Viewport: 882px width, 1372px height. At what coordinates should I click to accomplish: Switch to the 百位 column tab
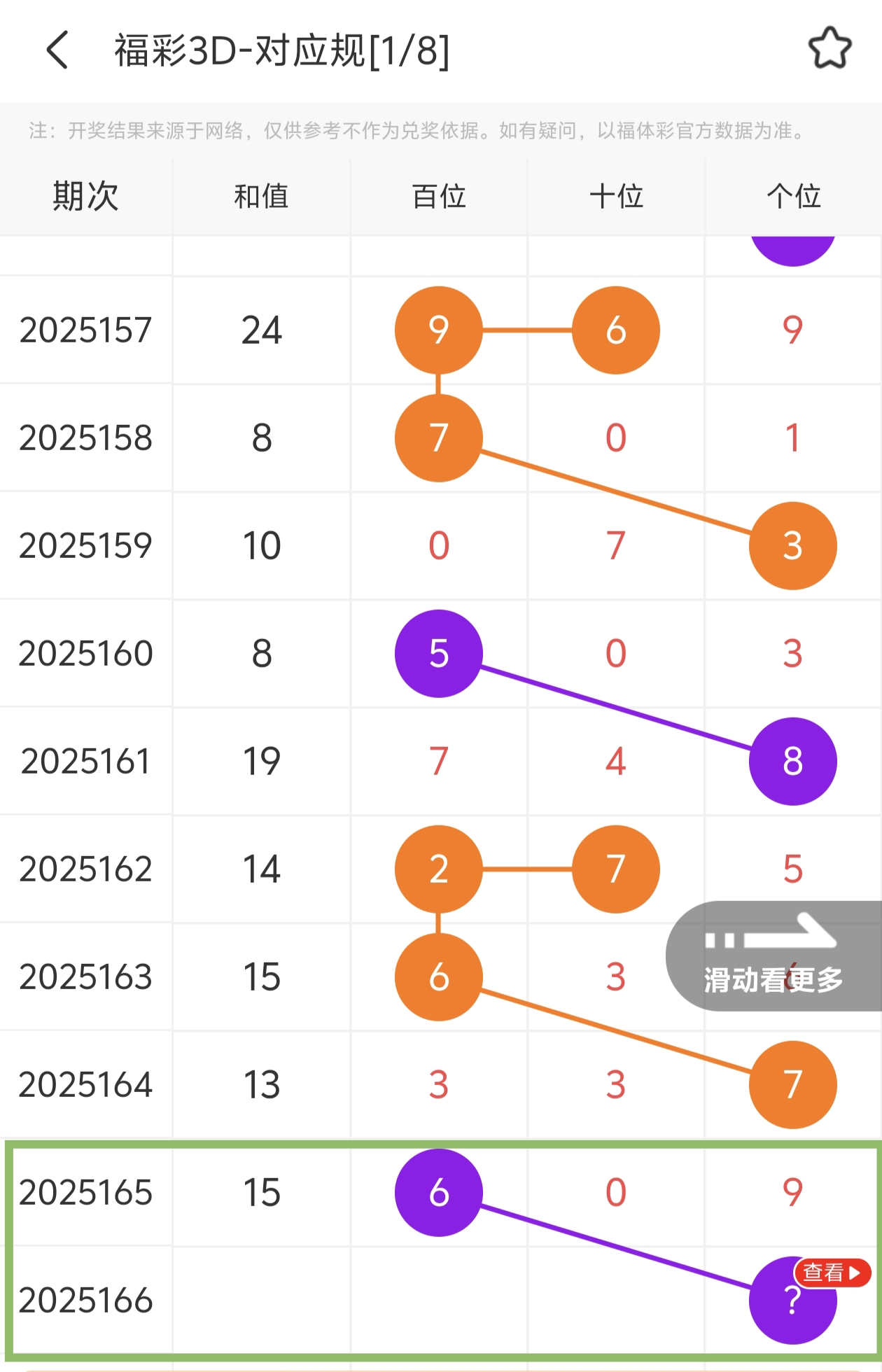437,197
